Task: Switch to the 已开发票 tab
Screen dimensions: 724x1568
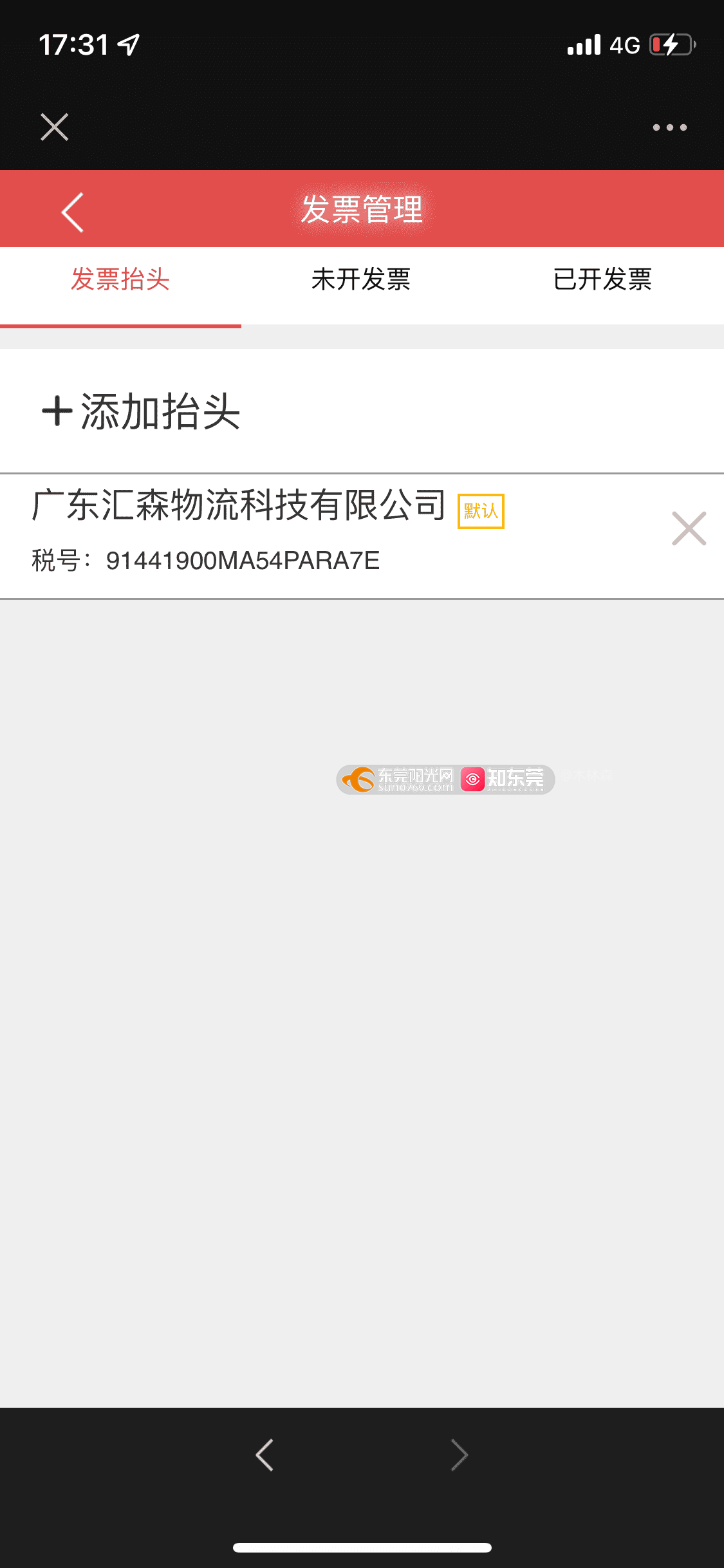Action: coord(602,280)
